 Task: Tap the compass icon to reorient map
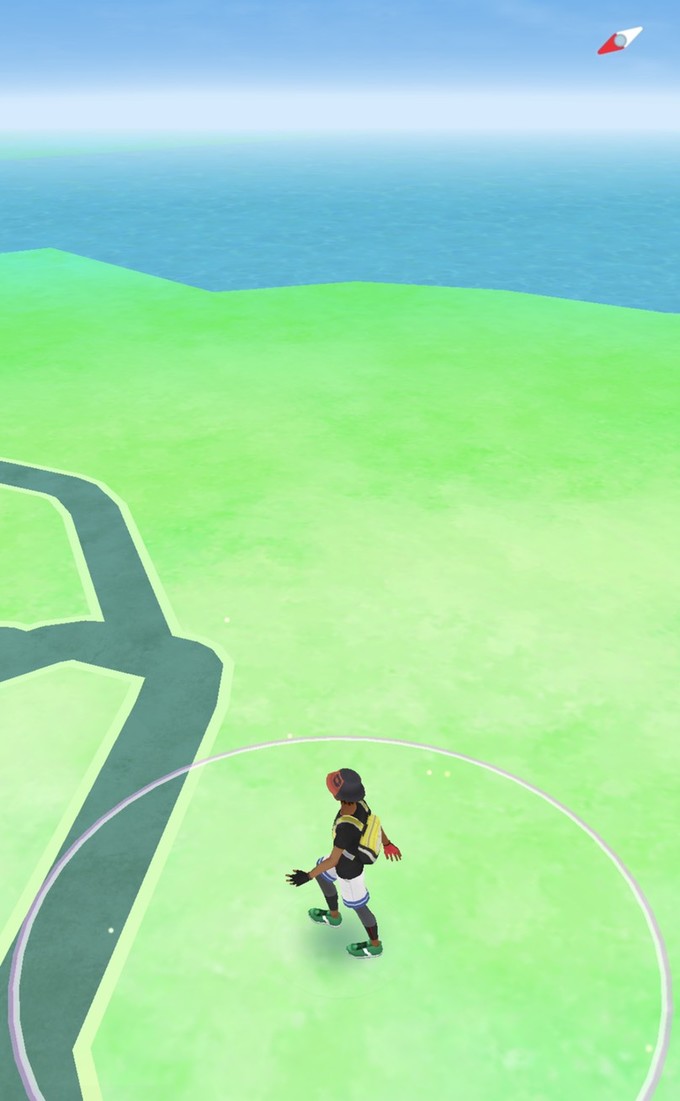pos(620,41)
